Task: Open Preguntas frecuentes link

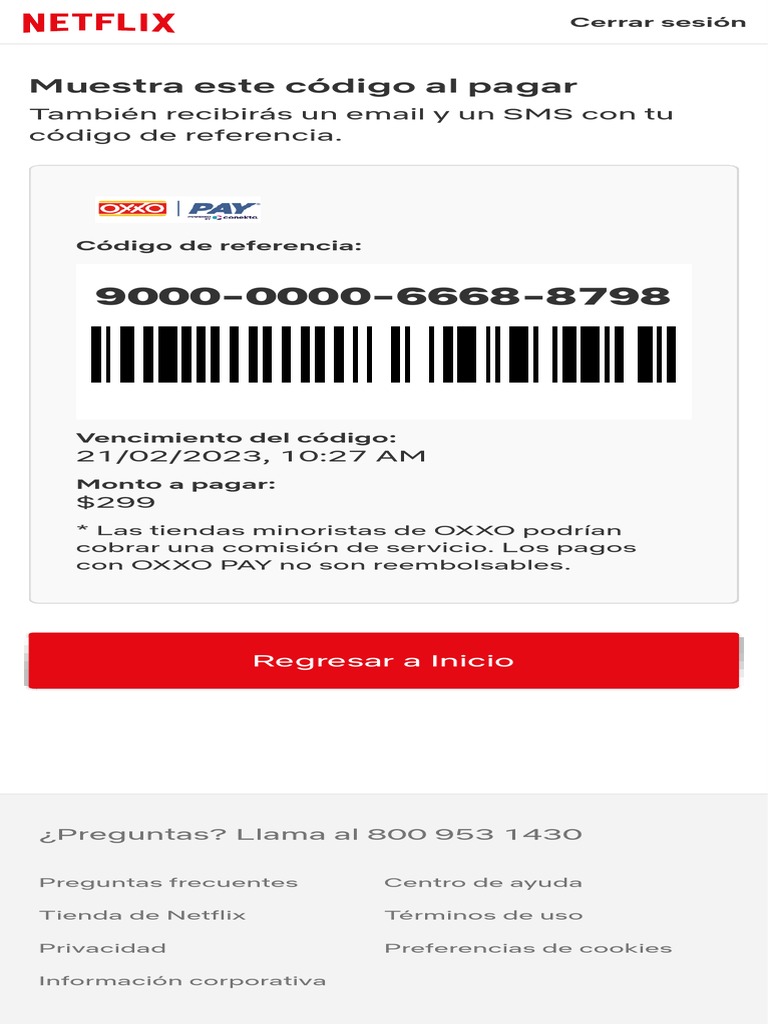Action: click(168, 882)
